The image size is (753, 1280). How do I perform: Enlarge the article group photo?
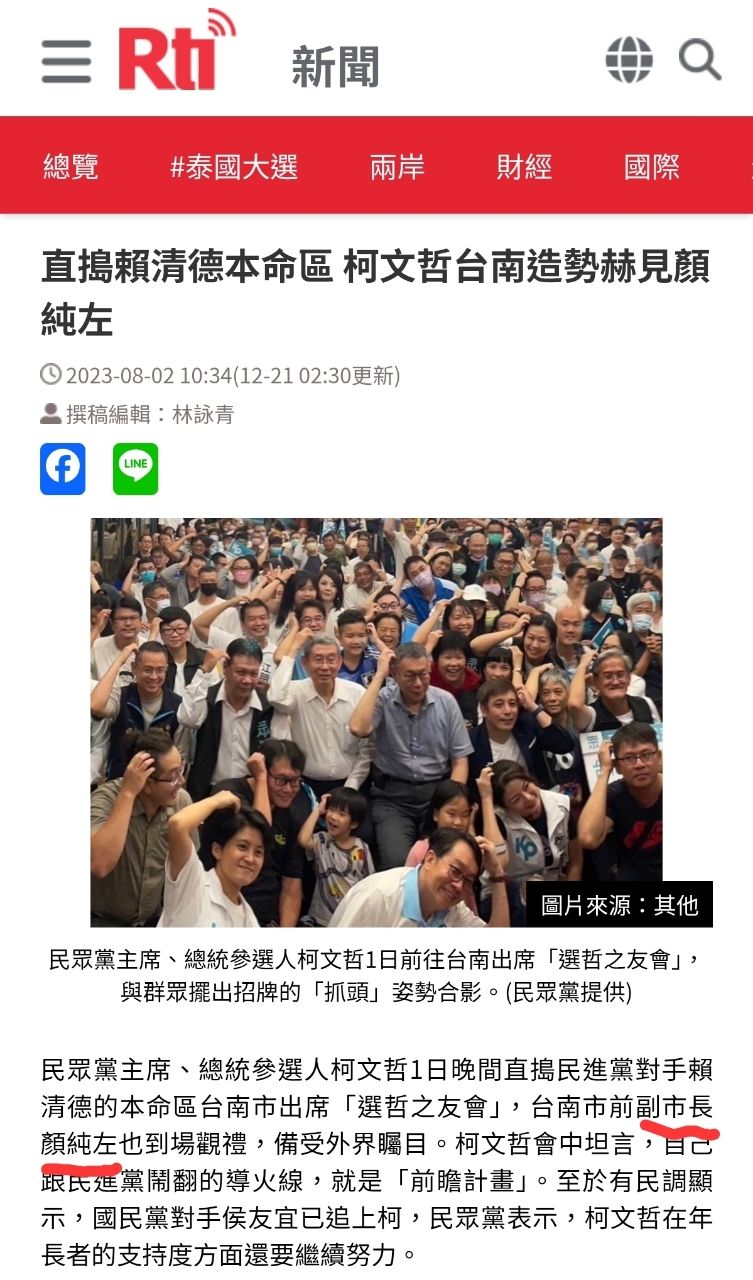click(376, 722)
